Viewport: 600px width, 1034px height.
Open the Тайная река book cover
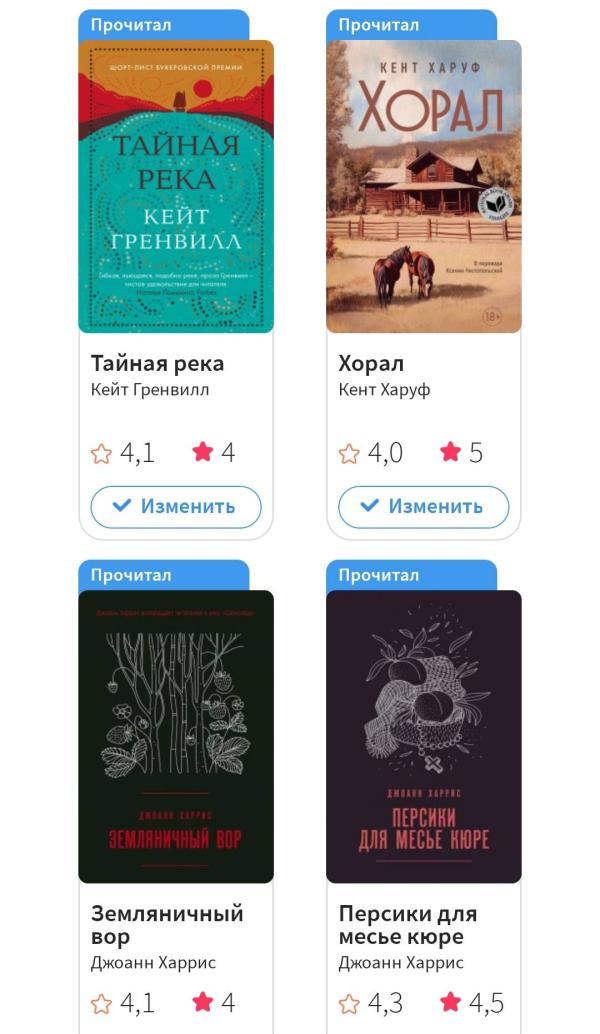click(176, 186)
